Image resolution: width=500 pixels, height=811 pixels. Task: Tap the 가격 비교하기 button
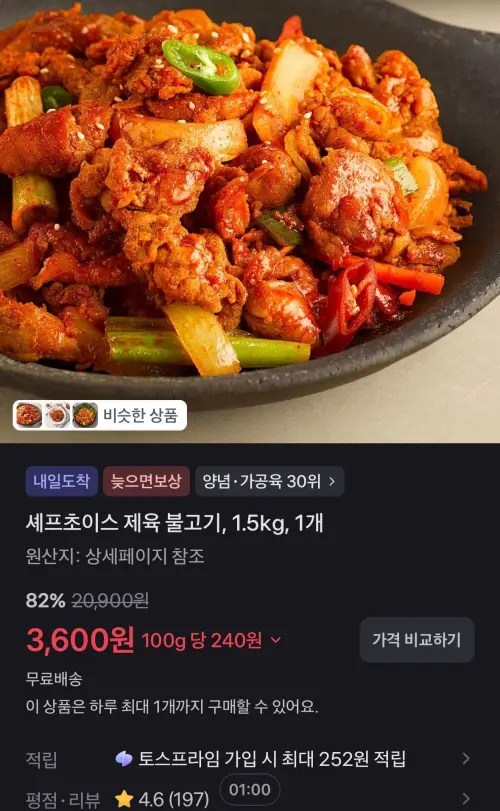coord(417,640)
